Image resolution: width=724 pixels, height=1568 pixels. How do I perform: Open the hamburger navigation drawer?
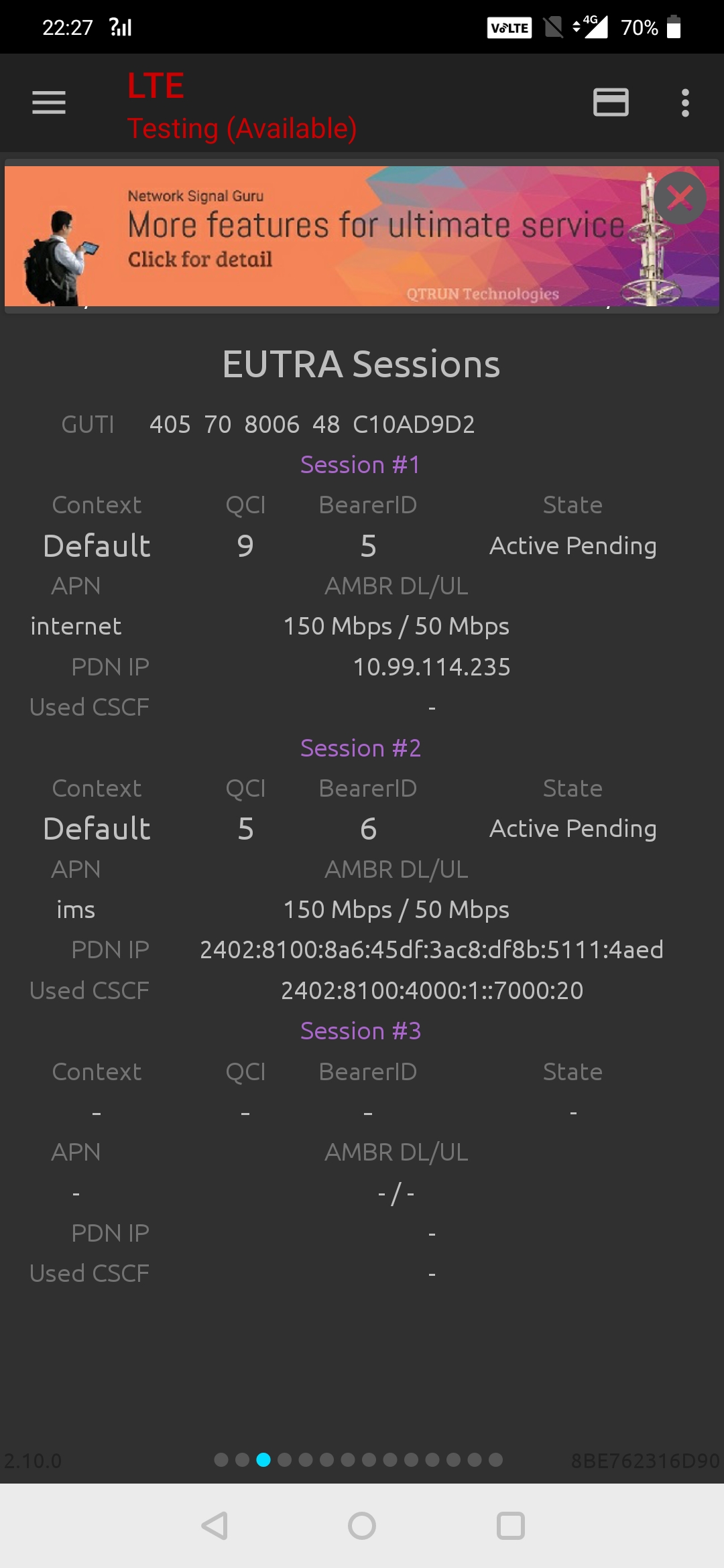click(49, 103)
